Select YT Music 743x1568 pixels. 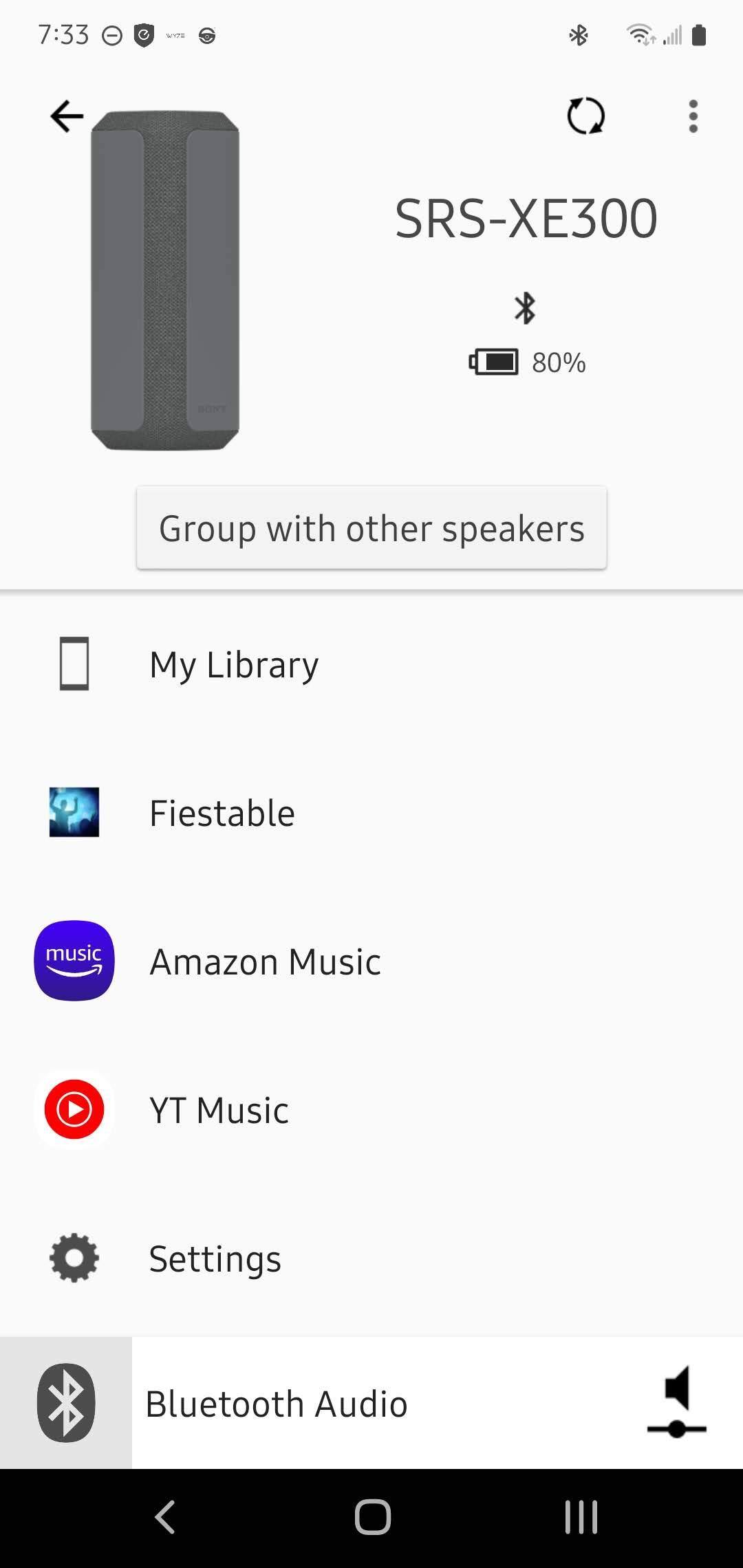(219, 1110)
